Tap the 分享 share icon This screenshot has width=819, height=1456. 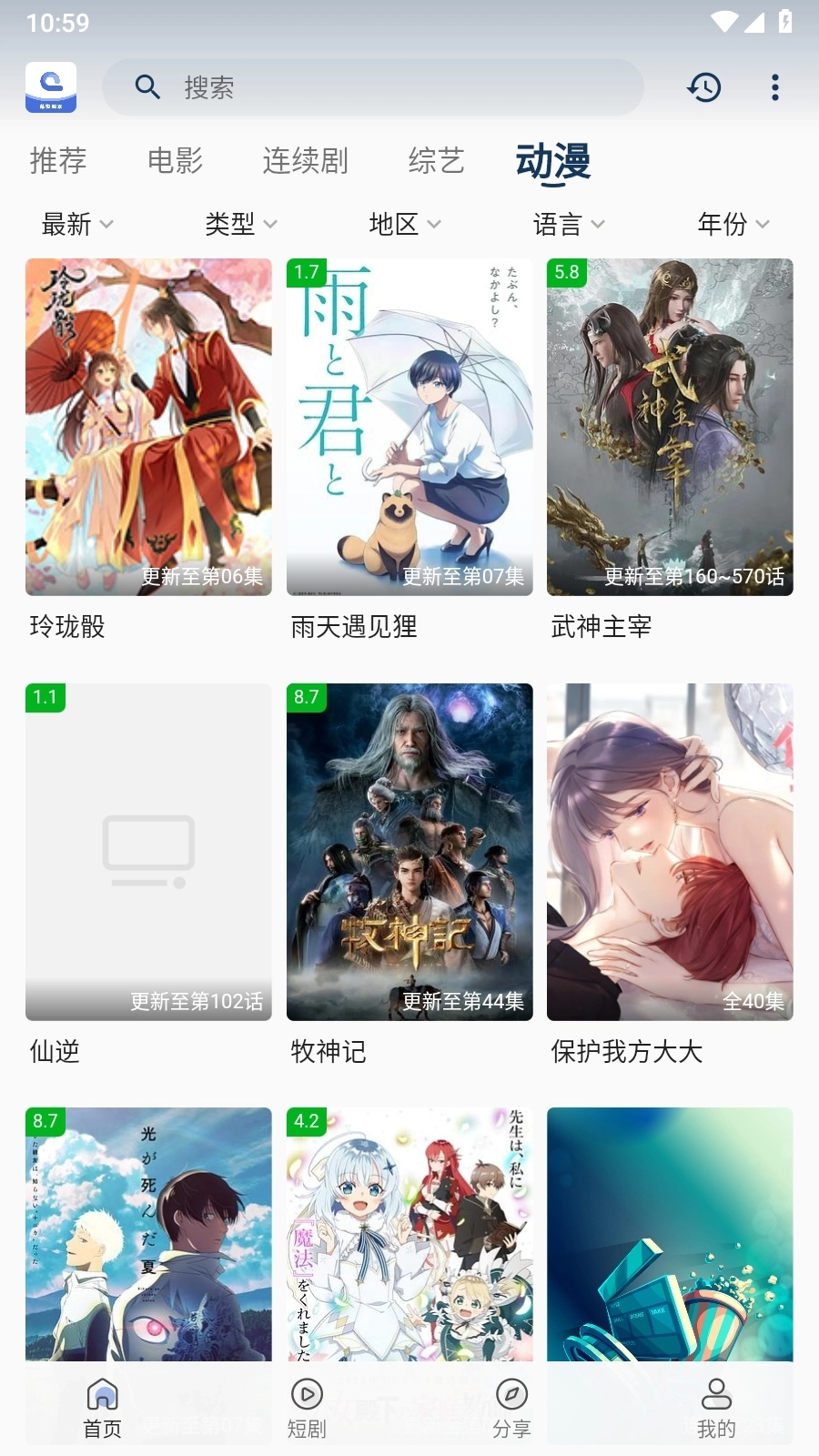tap(512, 1395)
